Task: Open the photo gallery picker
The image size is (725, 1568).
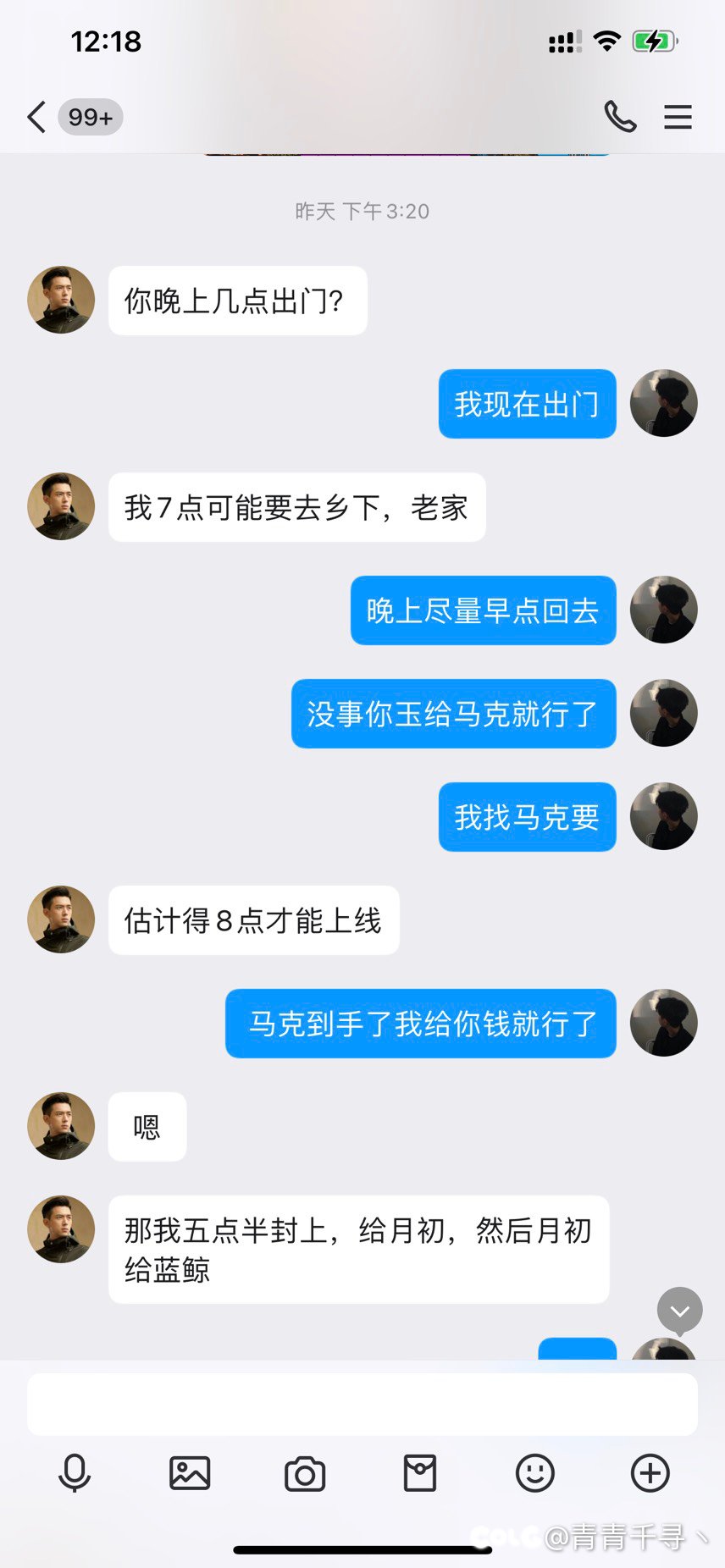Action: pyautogui.click(x=190, y=1473)
